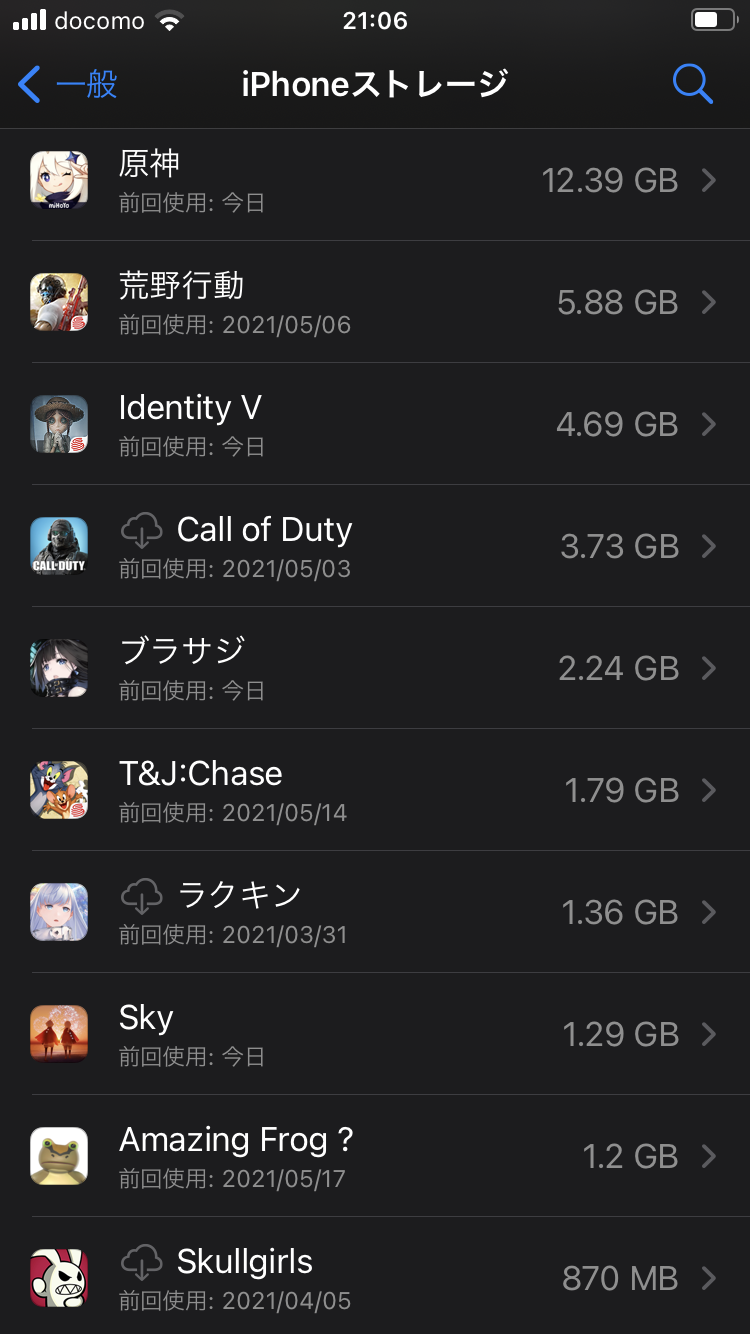
Task: Open 原神 storage details
Action: (x=375, y=181)
